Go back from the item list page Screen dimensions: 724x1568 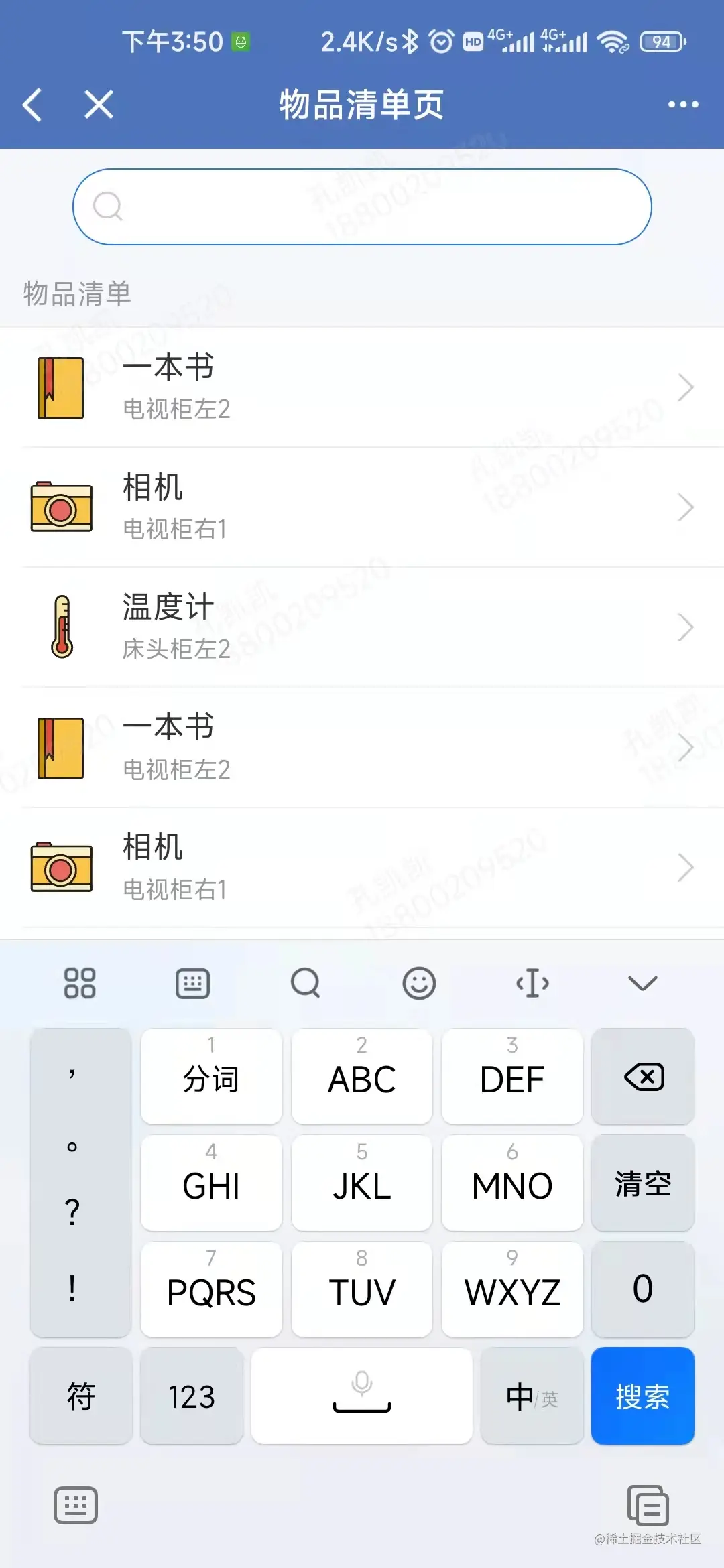[x=32, y=105]
